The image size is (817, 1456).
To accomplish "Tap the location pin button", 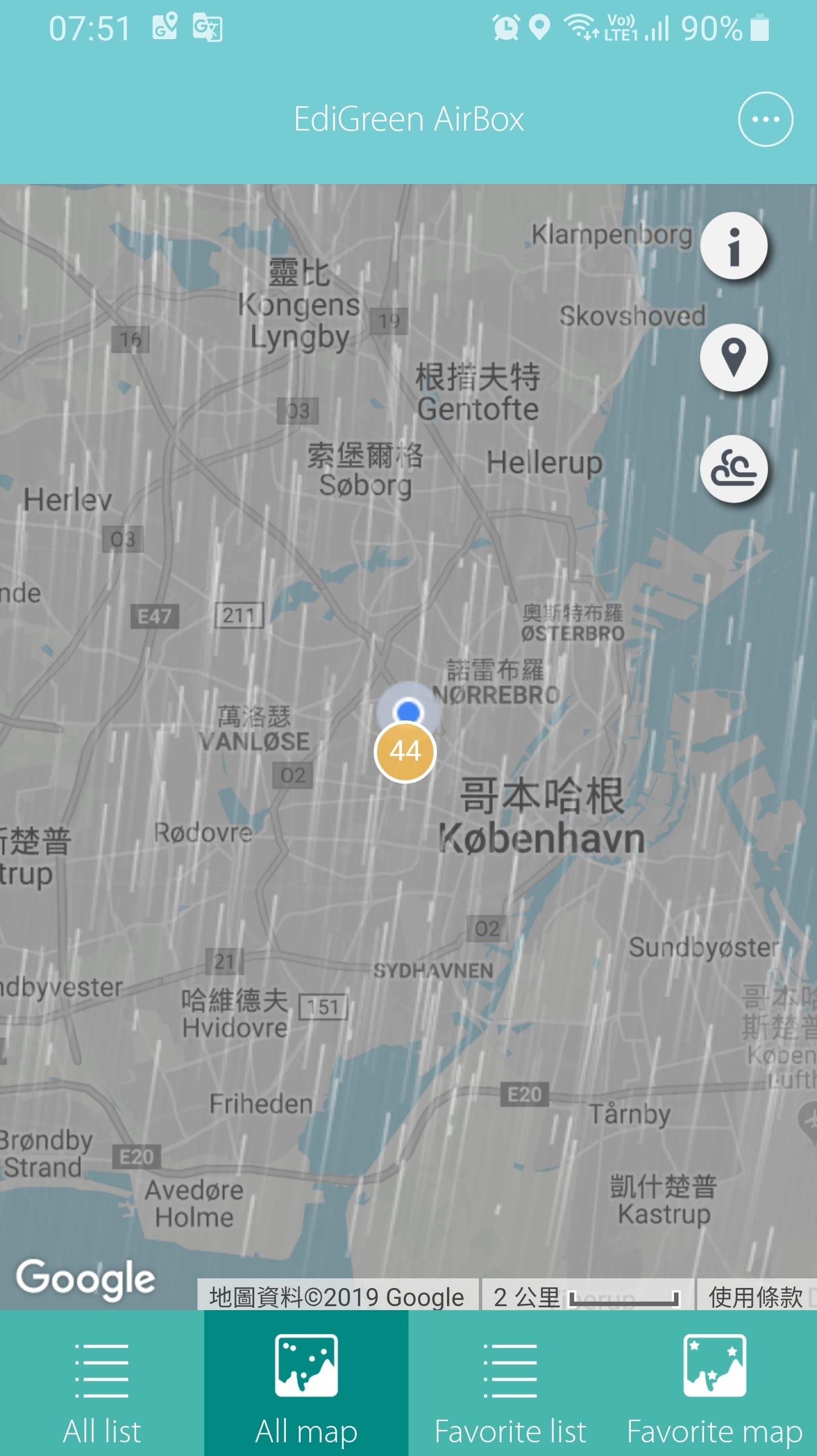I will [x=734, y=358].
